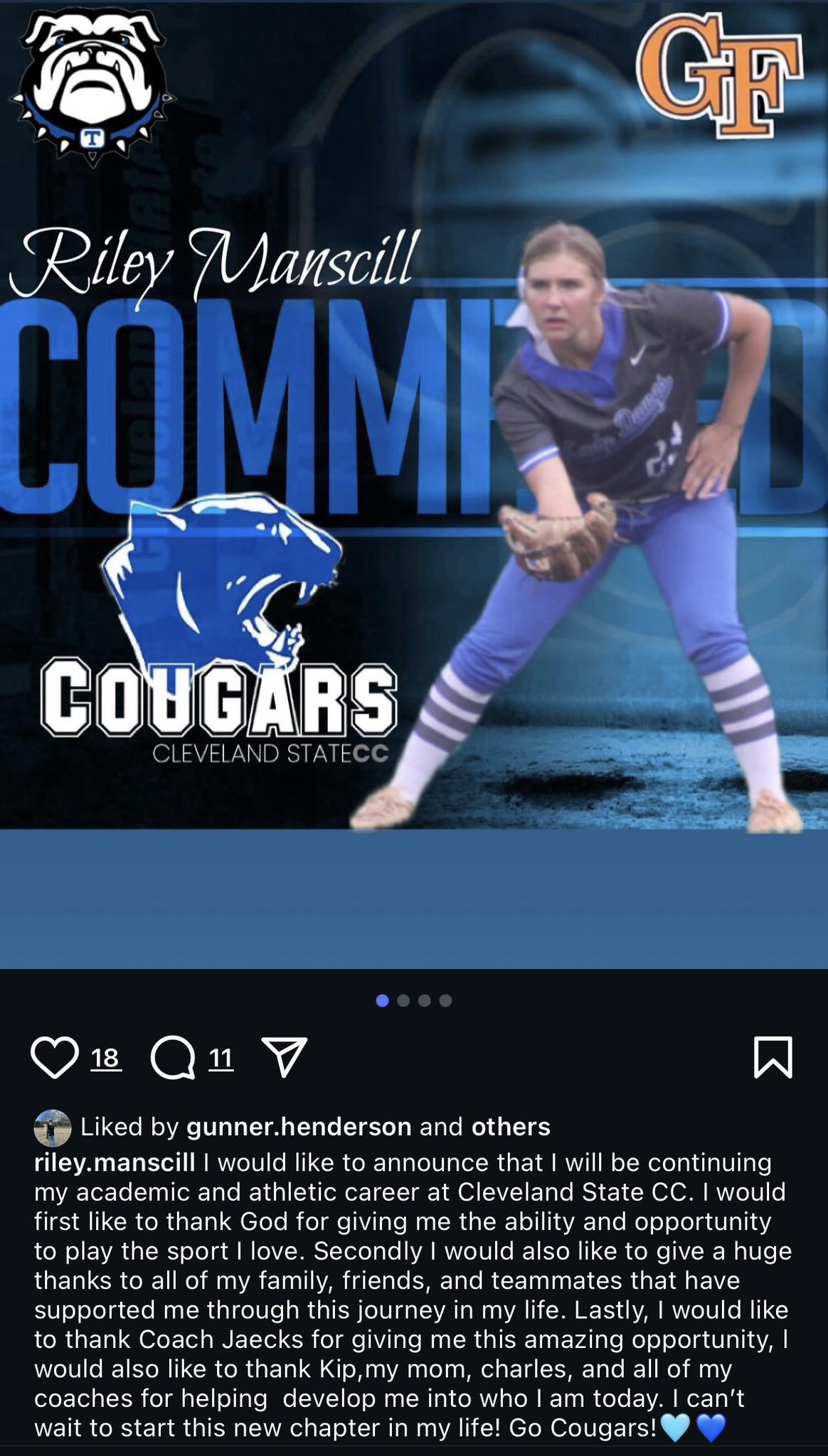Open comments on this post

(x=173, y=1058)
